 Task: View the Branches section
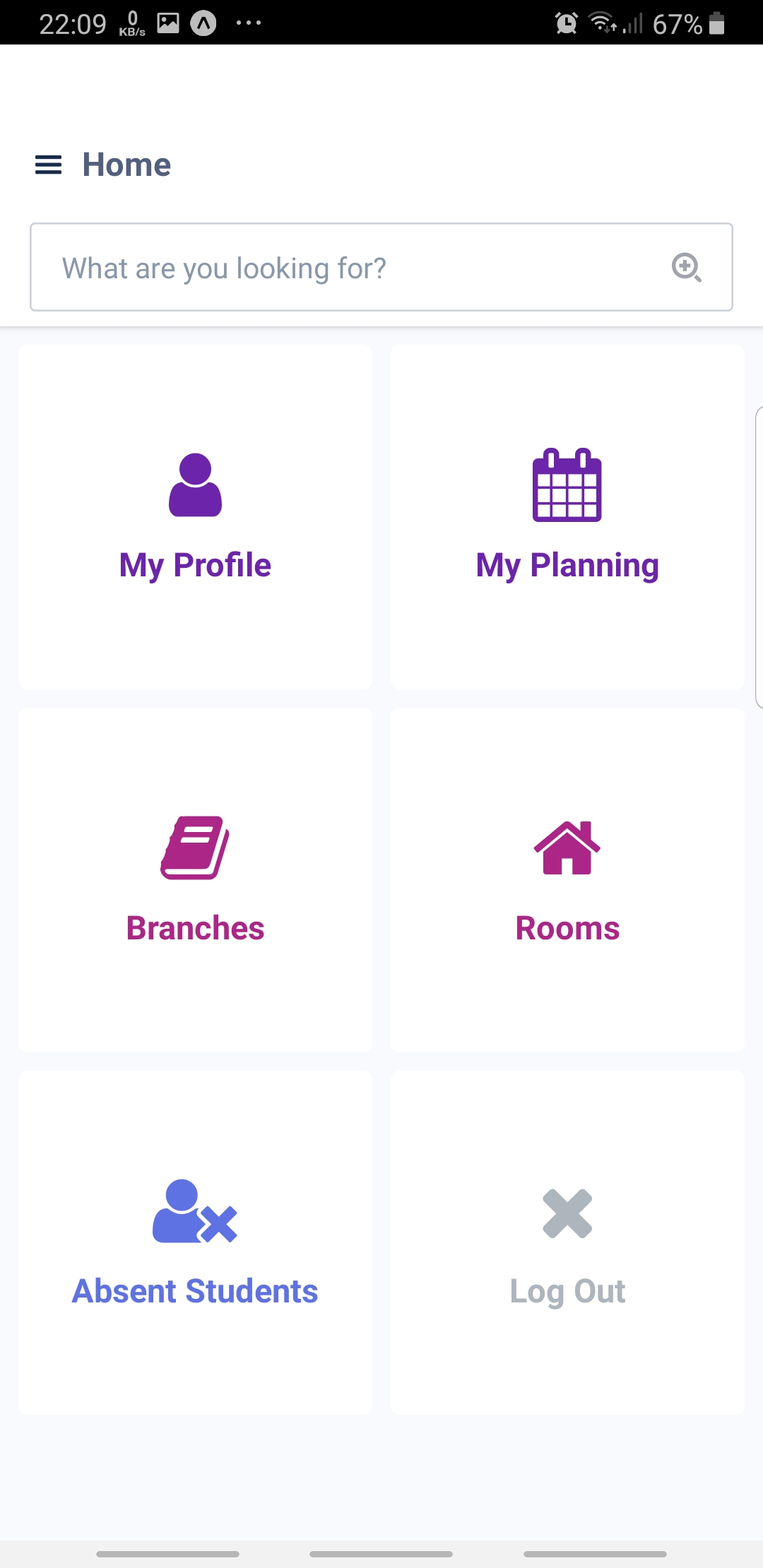(195, 880)
